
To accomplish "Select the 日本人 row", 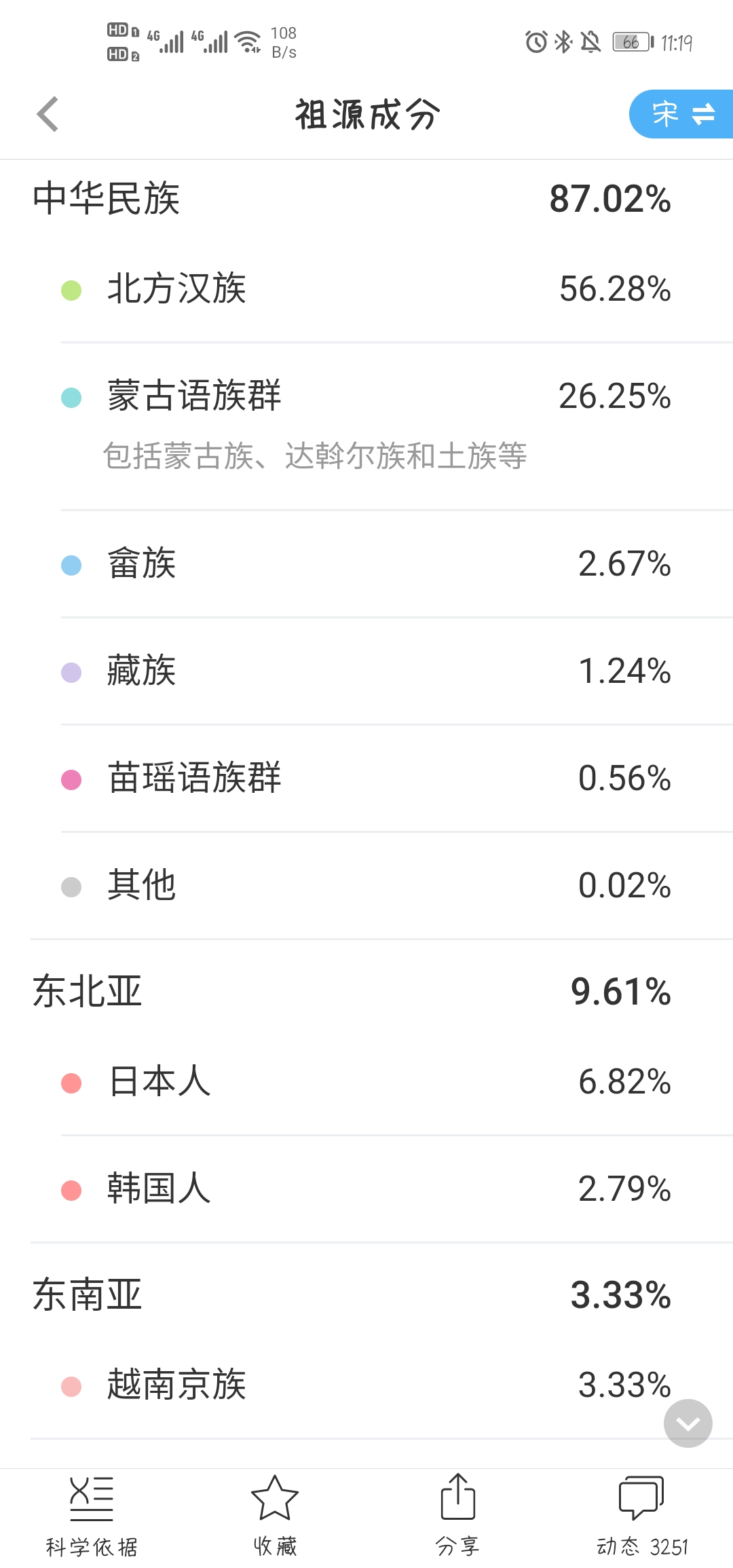I will coord(366,1082).
